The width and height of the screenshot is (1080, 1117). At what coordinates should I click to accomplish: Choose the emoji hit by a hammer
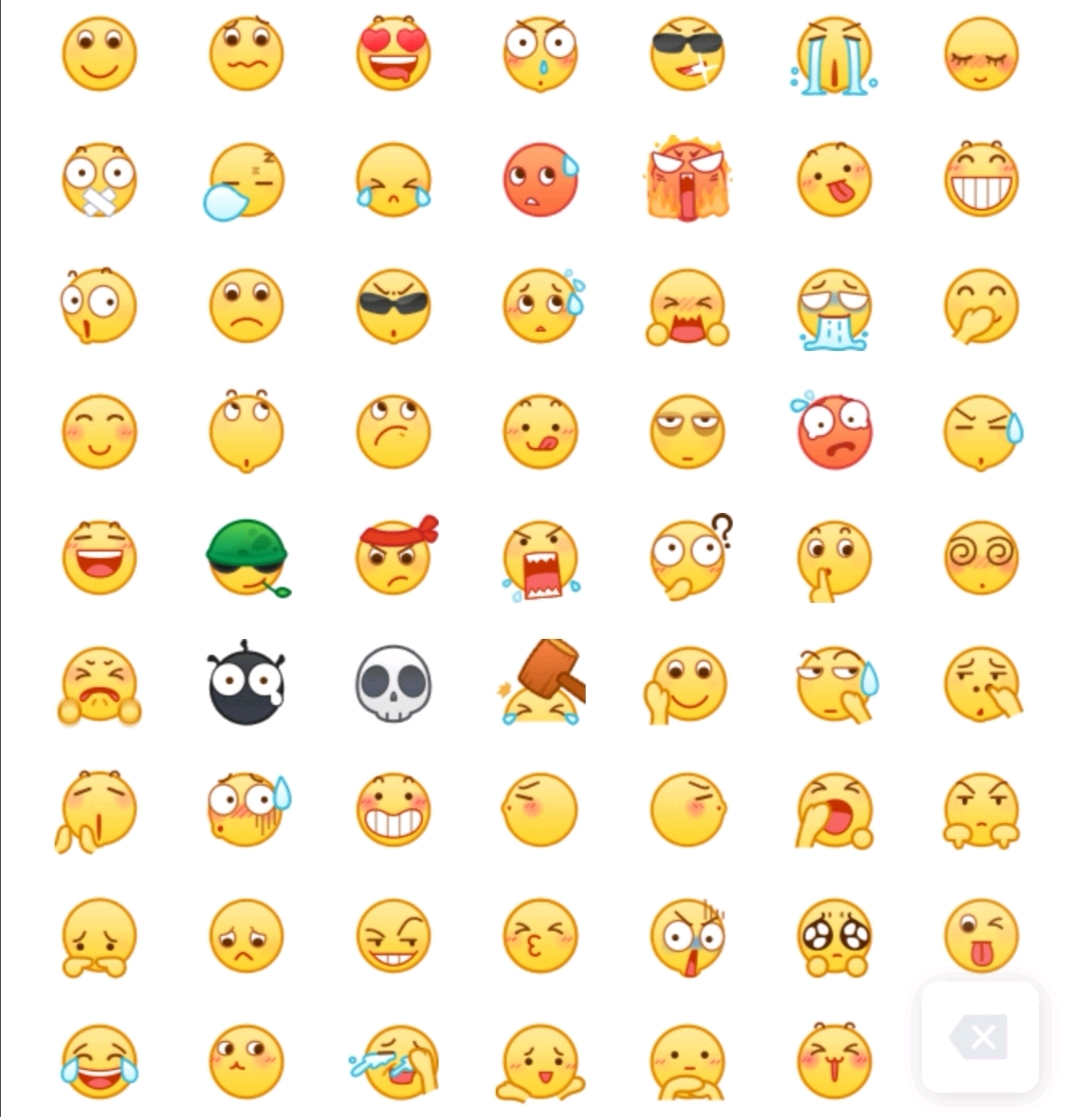tap(541, 684)
